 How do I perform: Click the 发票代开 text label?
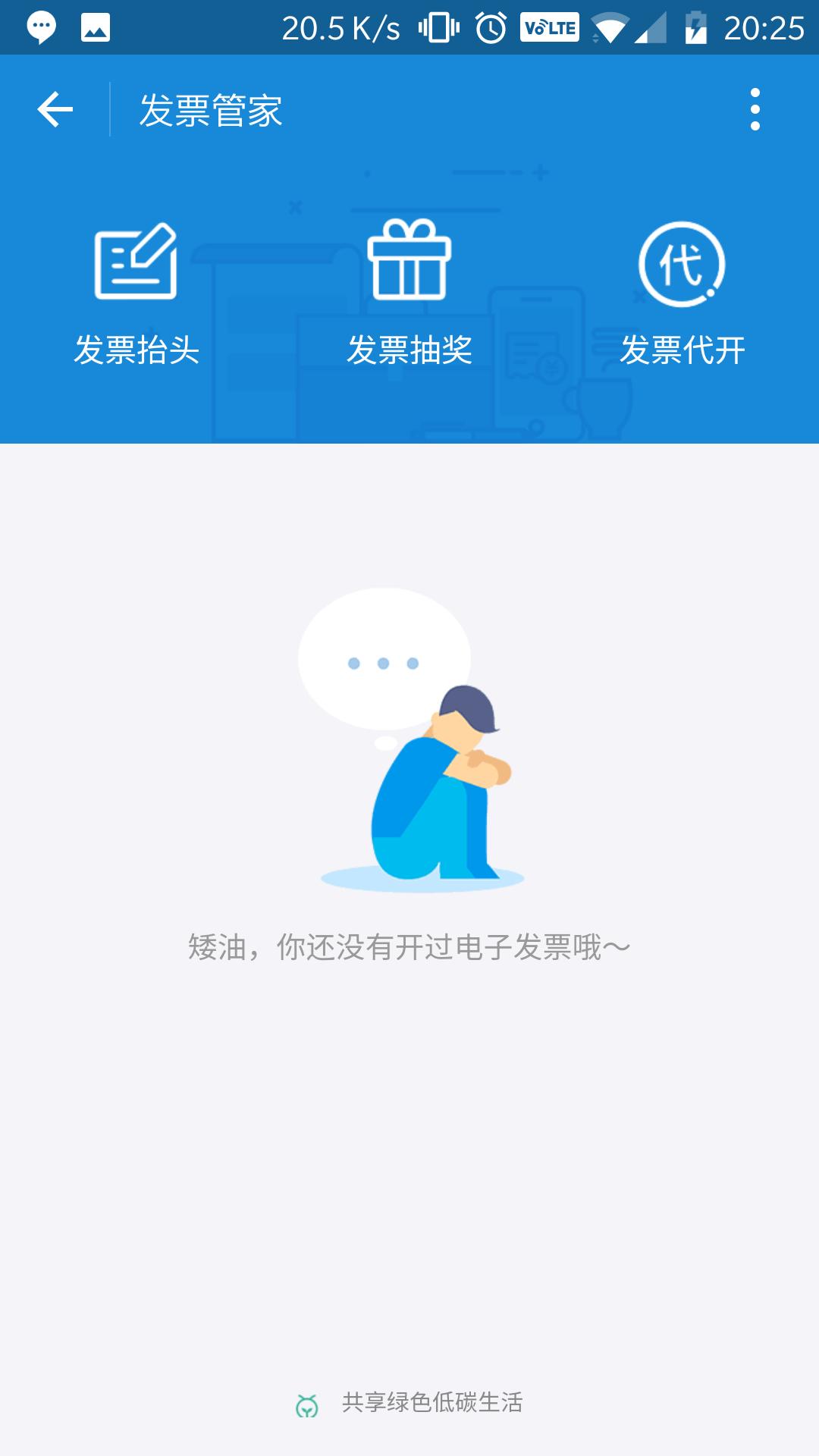681,350
